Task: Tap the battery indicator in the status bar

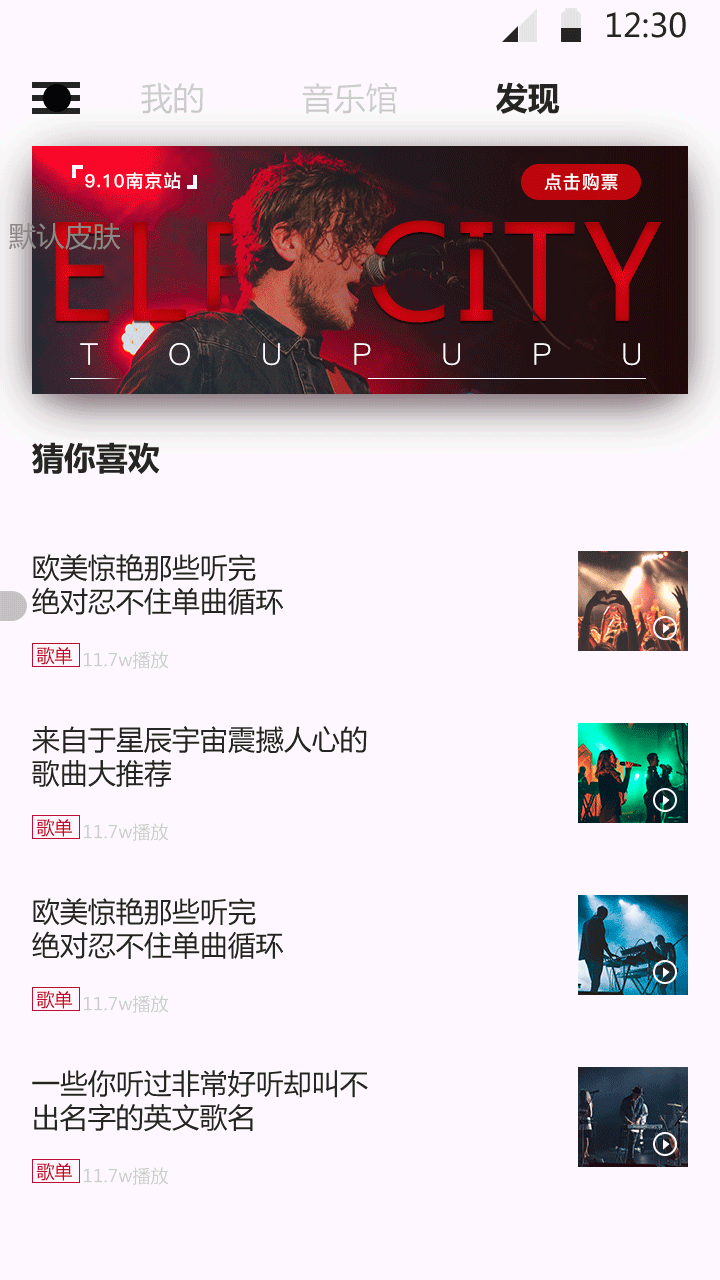Action: click(x=571, y=27)
